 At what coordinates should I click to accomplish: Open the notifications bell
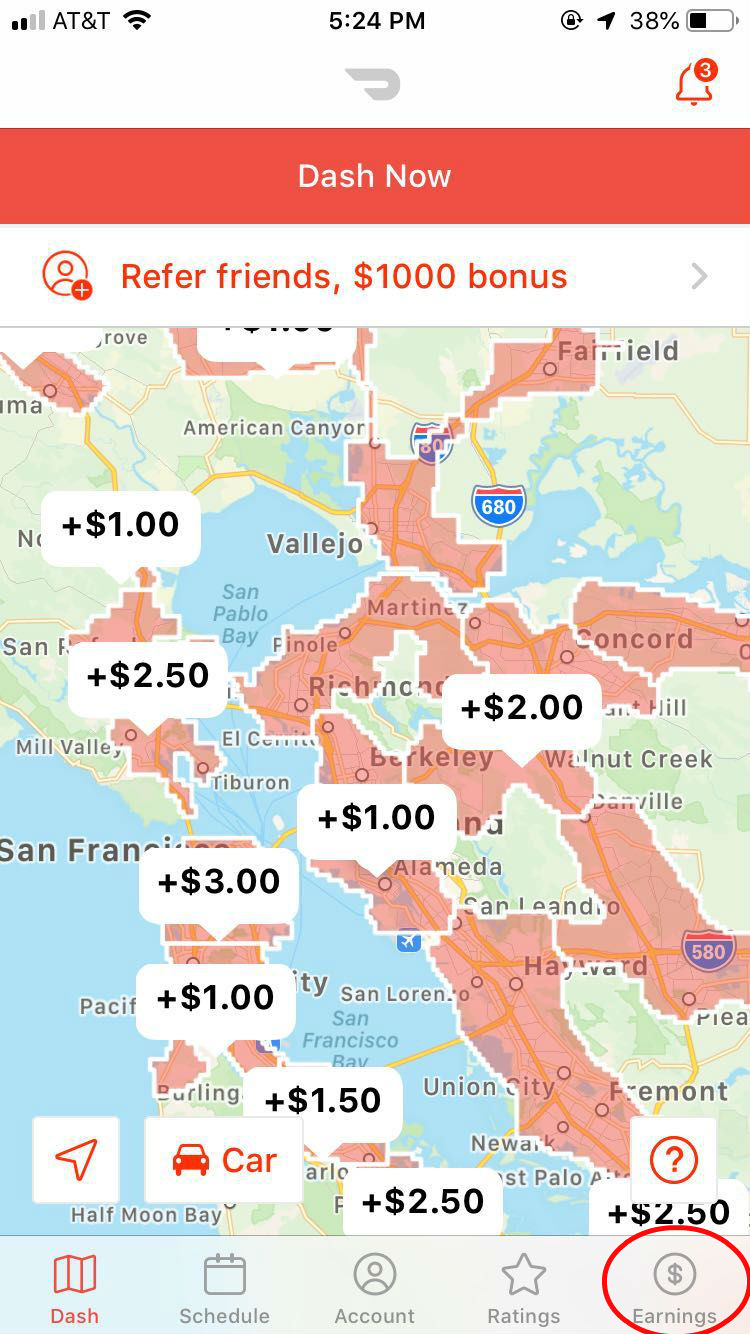pos(694,84)
